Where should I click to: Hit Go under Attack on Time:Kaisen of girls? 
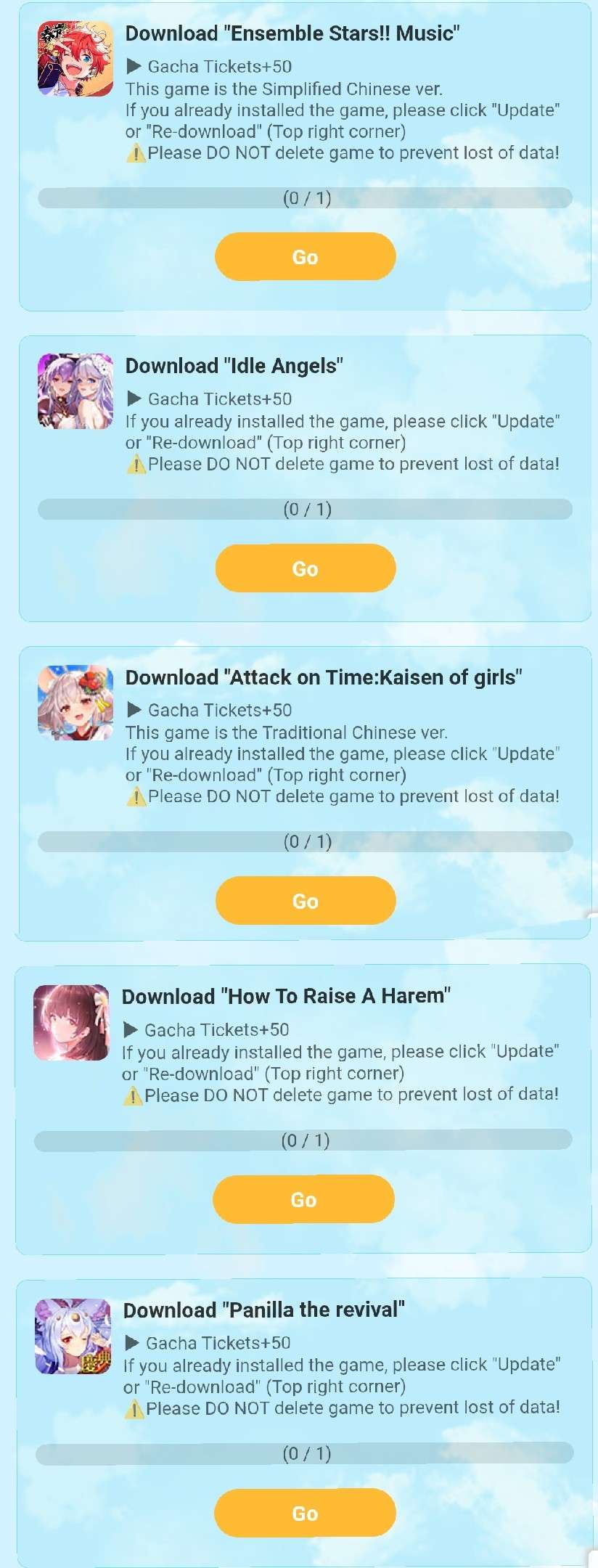click(305, 901)
